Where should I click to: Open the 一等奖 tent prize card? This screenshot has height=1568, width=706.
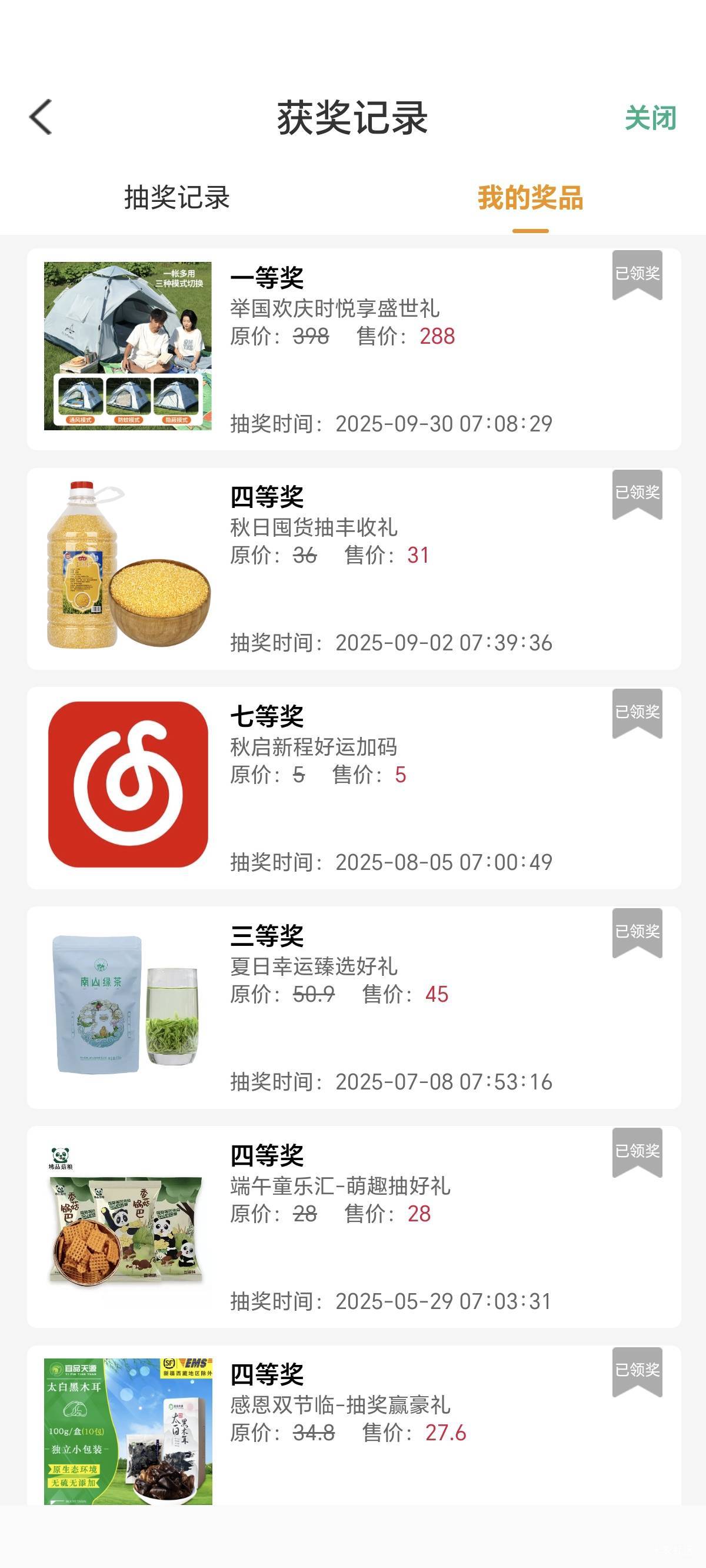353,350
